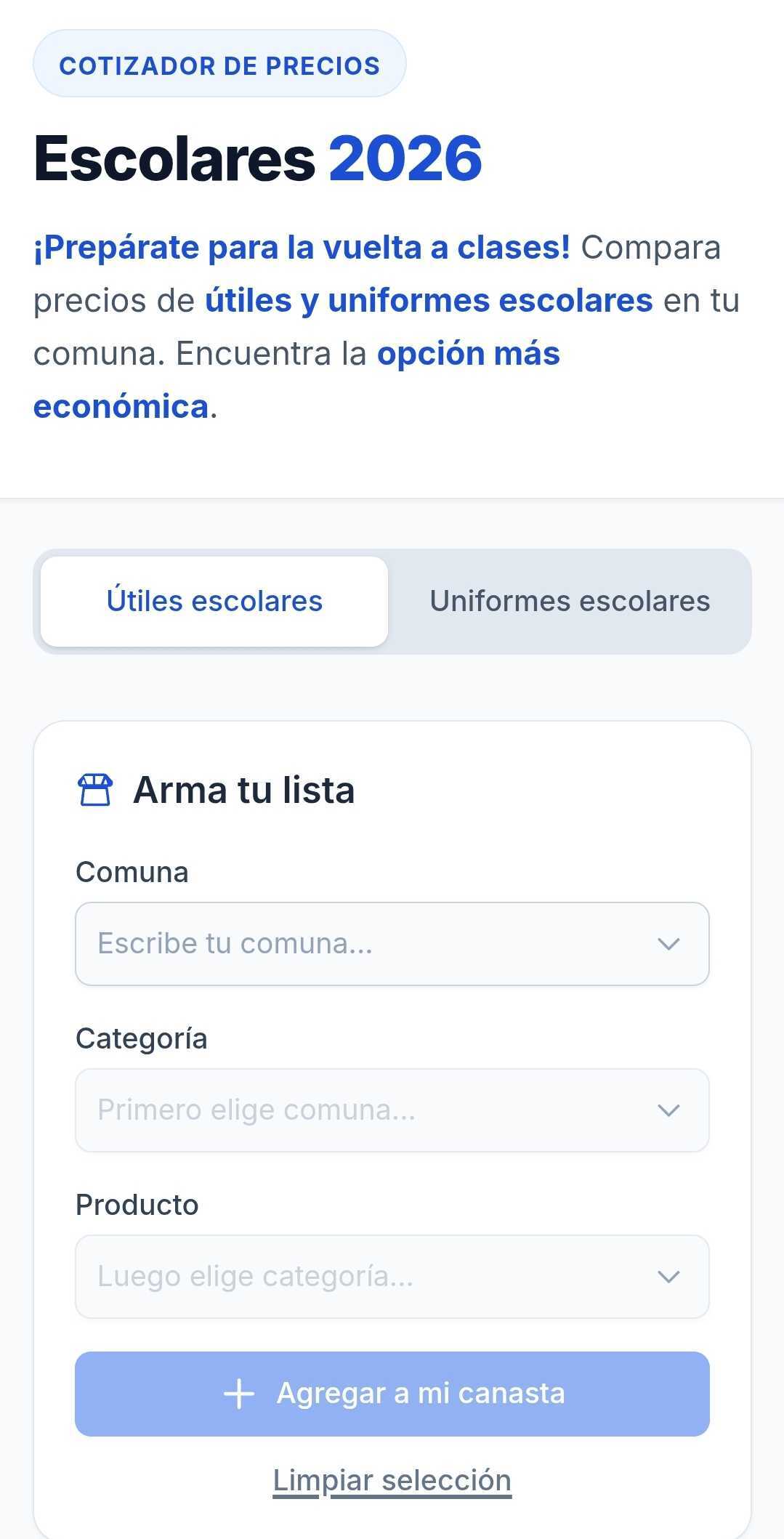Click the Primero elige comuna field
This screenshot has height=1539, width=784.
click(291, 1110)
